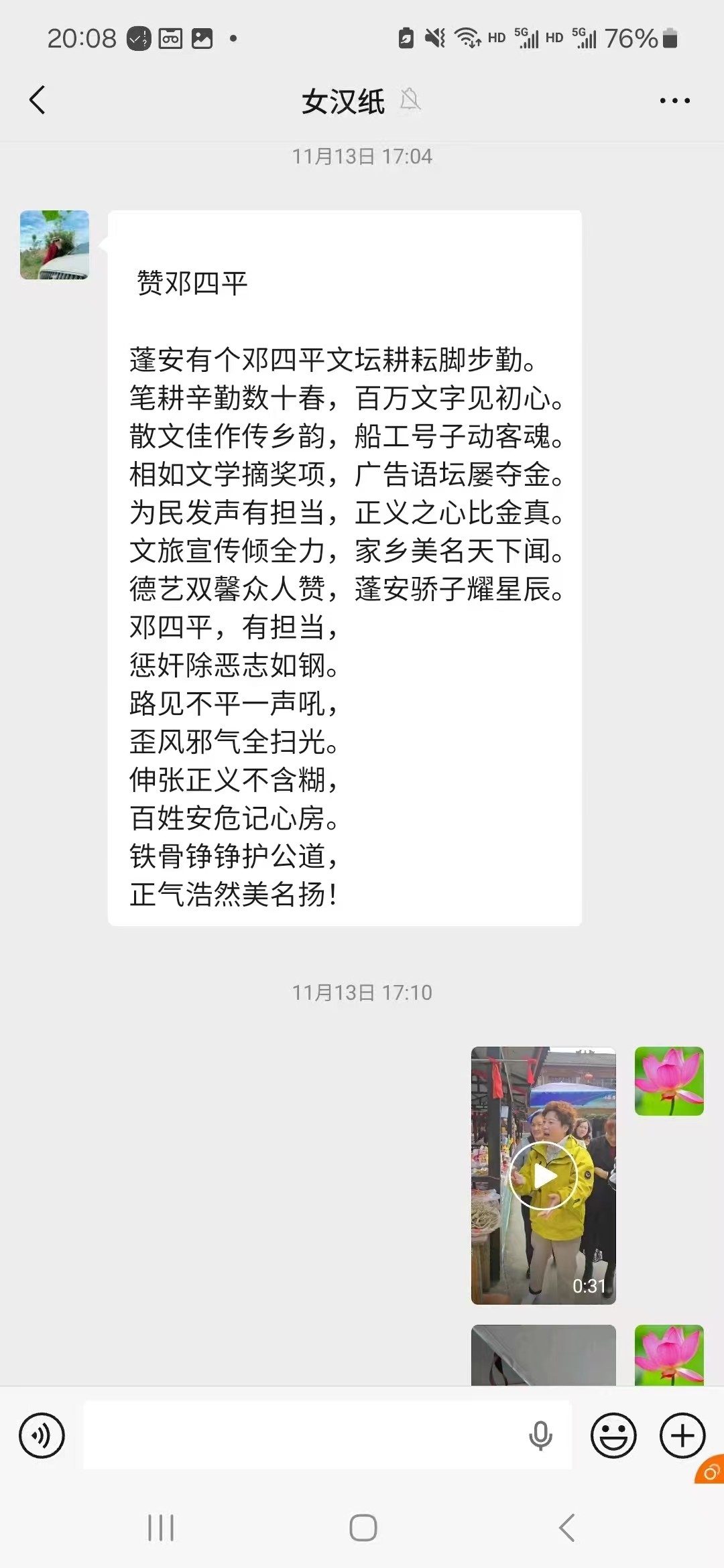Open the emoji sticker panel
Image resolution: width=724 pixels, height=1568 pixels.
(x=613, y=1435)
